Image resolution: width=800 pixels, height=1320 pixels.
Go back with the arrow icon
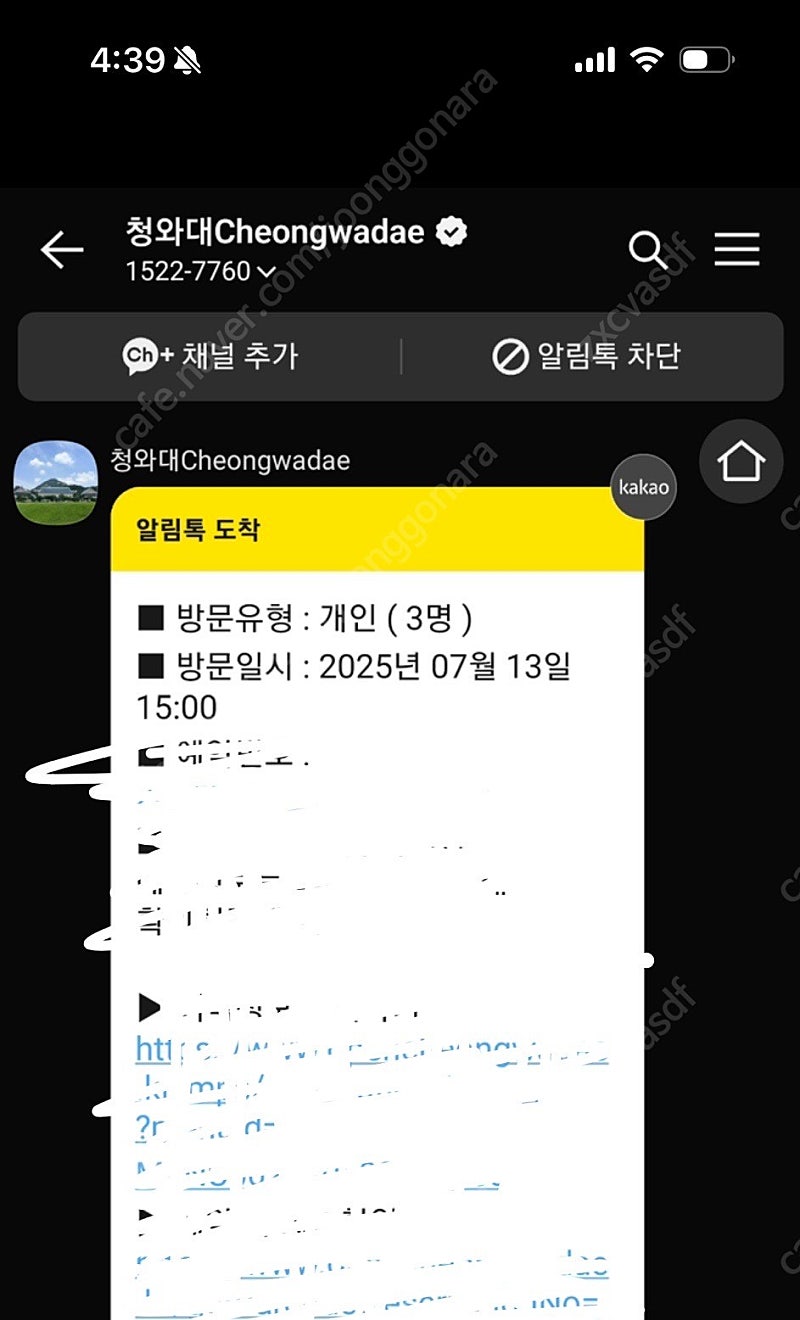tap(62, 249)
